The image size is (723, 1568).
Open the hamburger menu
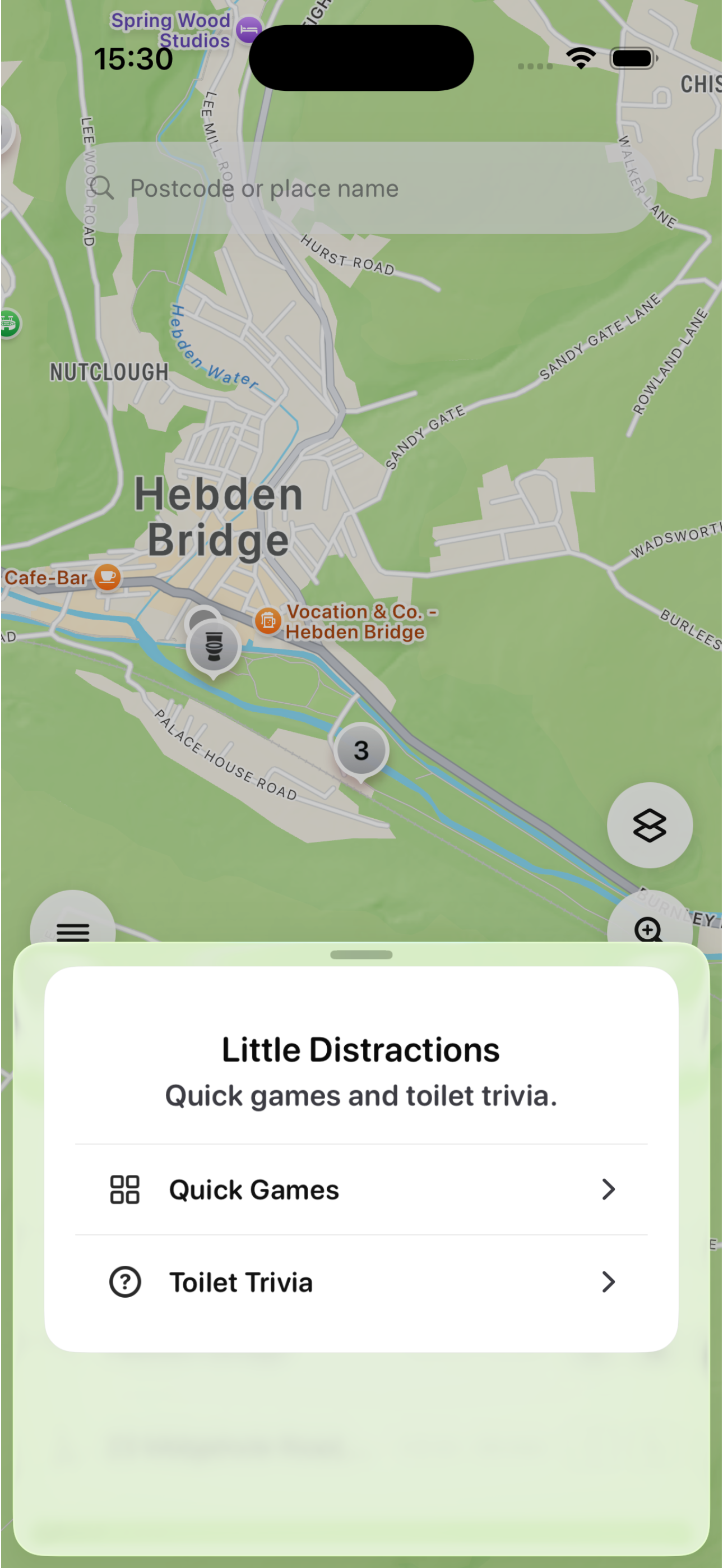coord(72,933)
